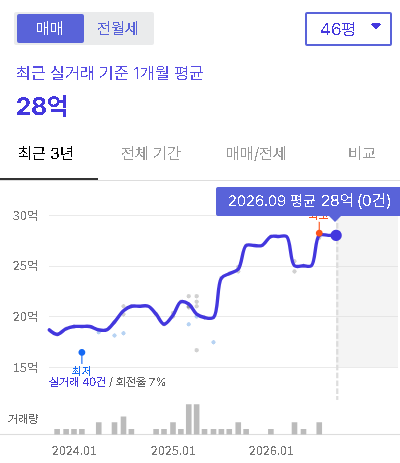Switch to 전월세 prices
Image resolution: width=400 pixels, height=463 pixels.
point(118,29)
